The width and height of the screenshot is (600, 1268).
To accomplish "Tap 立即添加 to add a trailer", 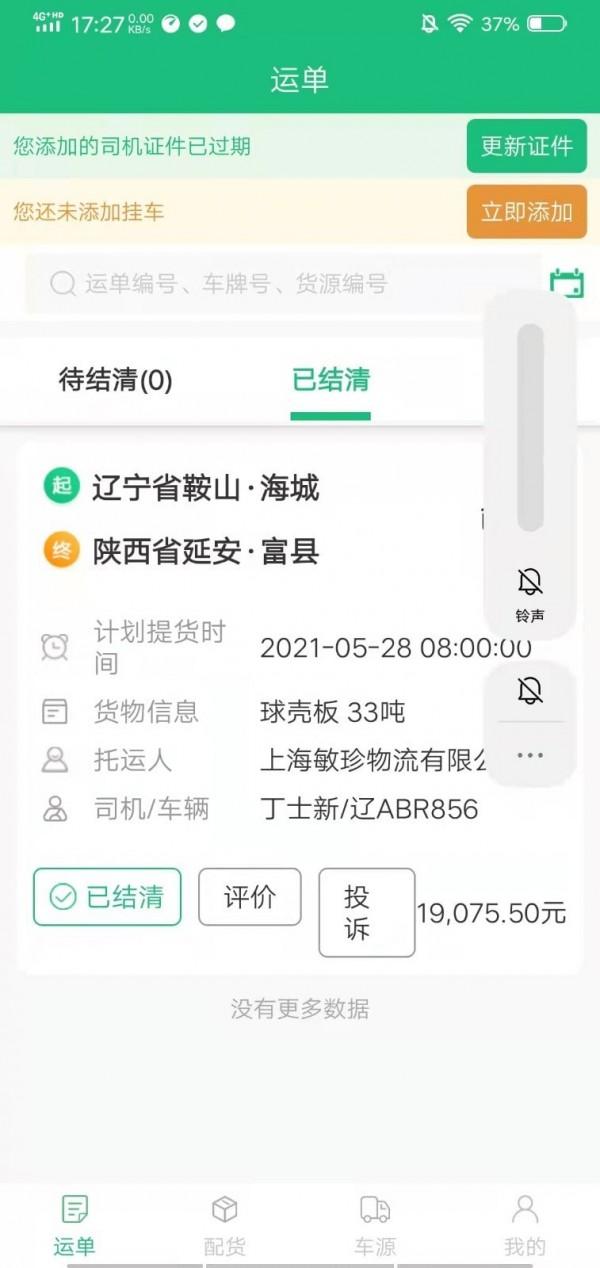I will click(x=526, y=212).
